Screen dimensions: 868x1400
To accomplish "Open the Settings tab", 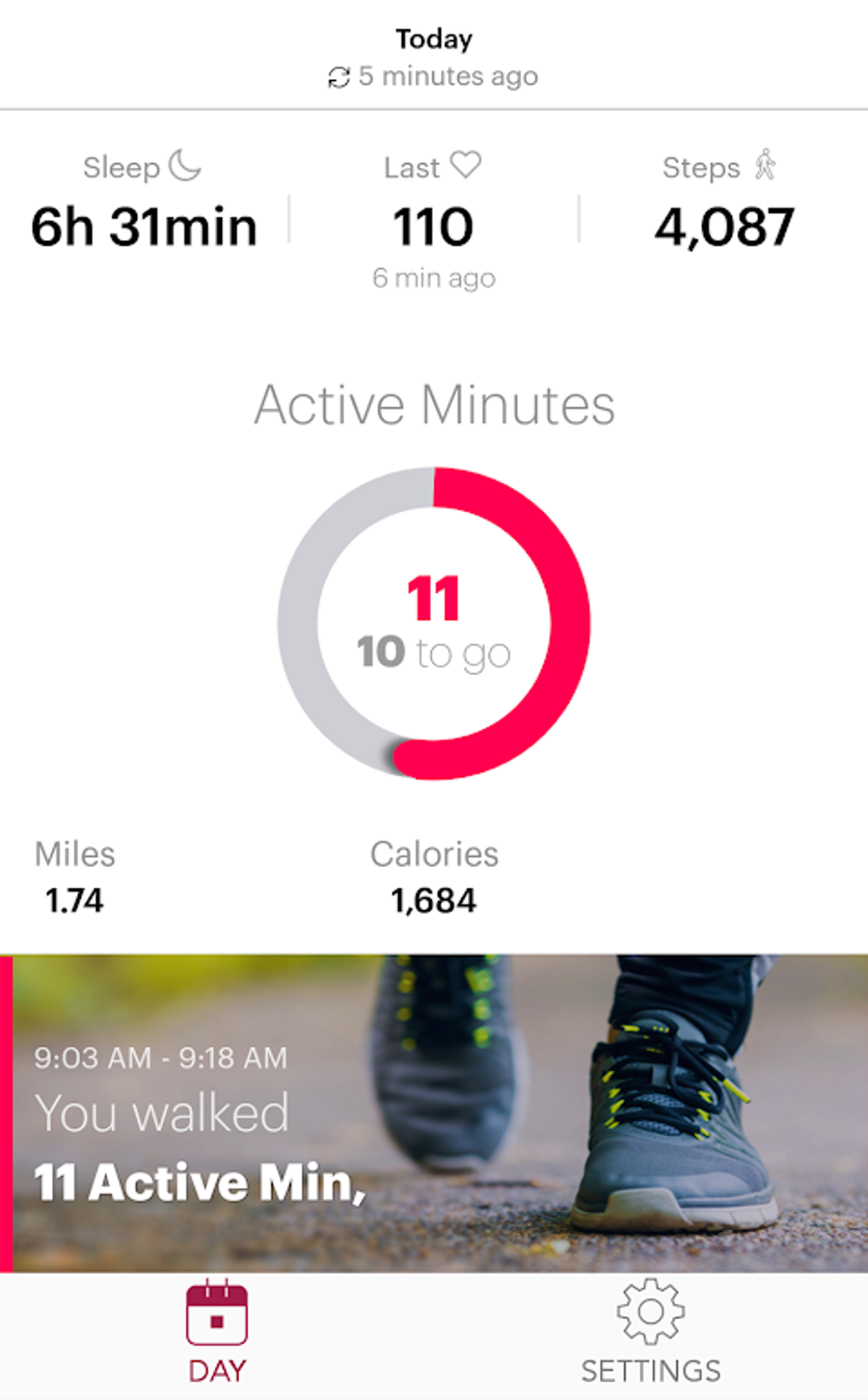I will click(x=650, y=1334).
